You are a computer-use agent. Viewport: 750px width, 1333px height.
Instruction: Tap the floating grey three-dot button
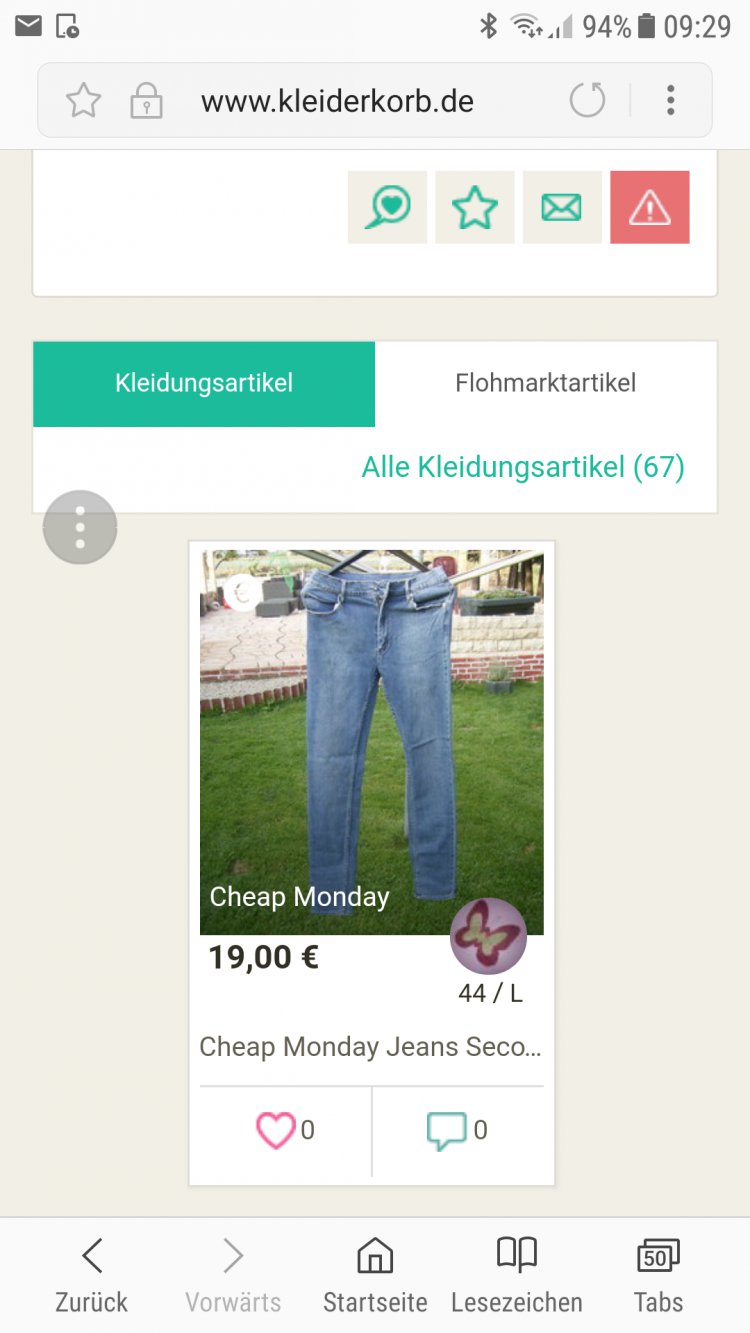coord(80,527)
